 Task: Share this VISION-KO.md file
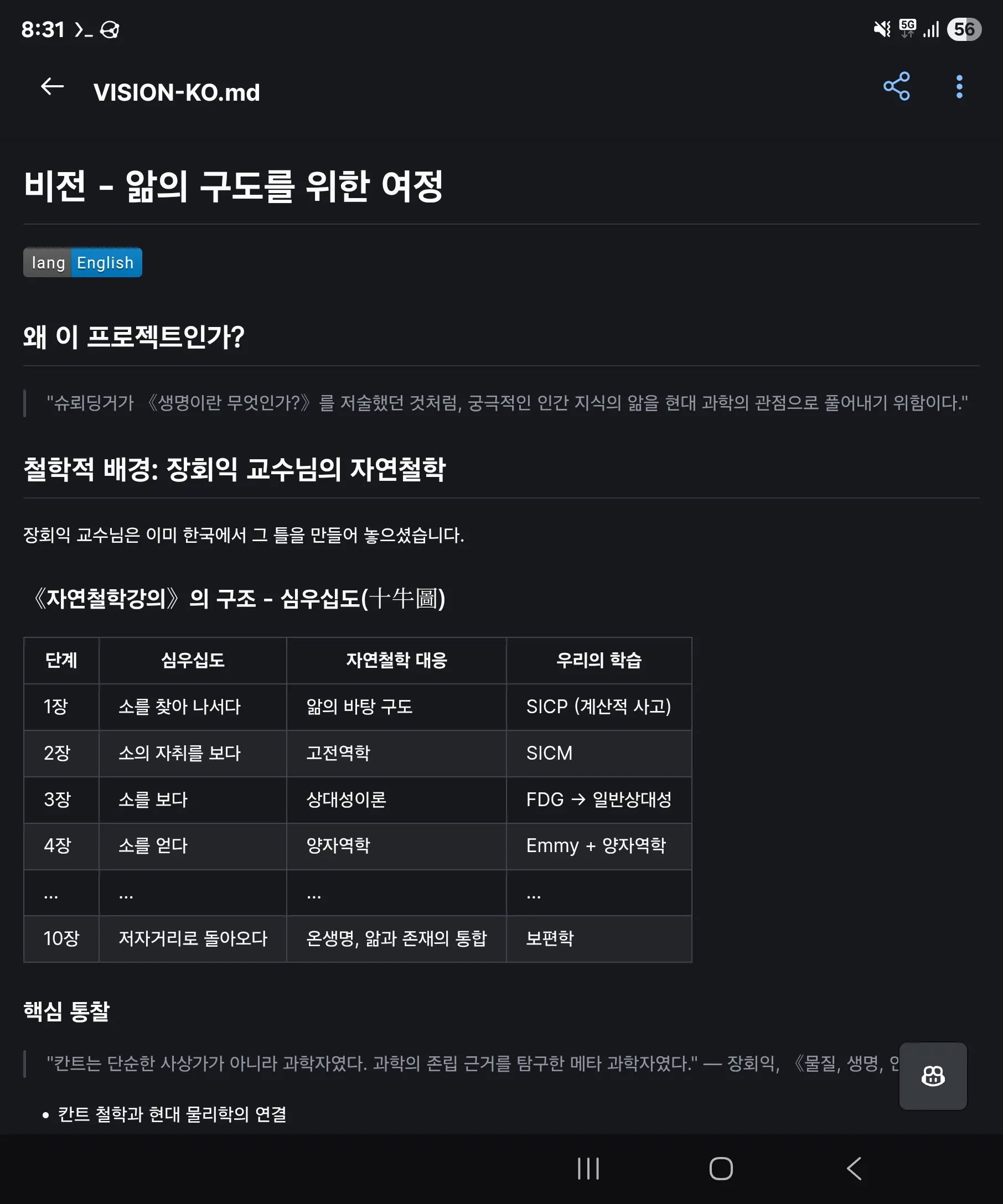[896, 86]
